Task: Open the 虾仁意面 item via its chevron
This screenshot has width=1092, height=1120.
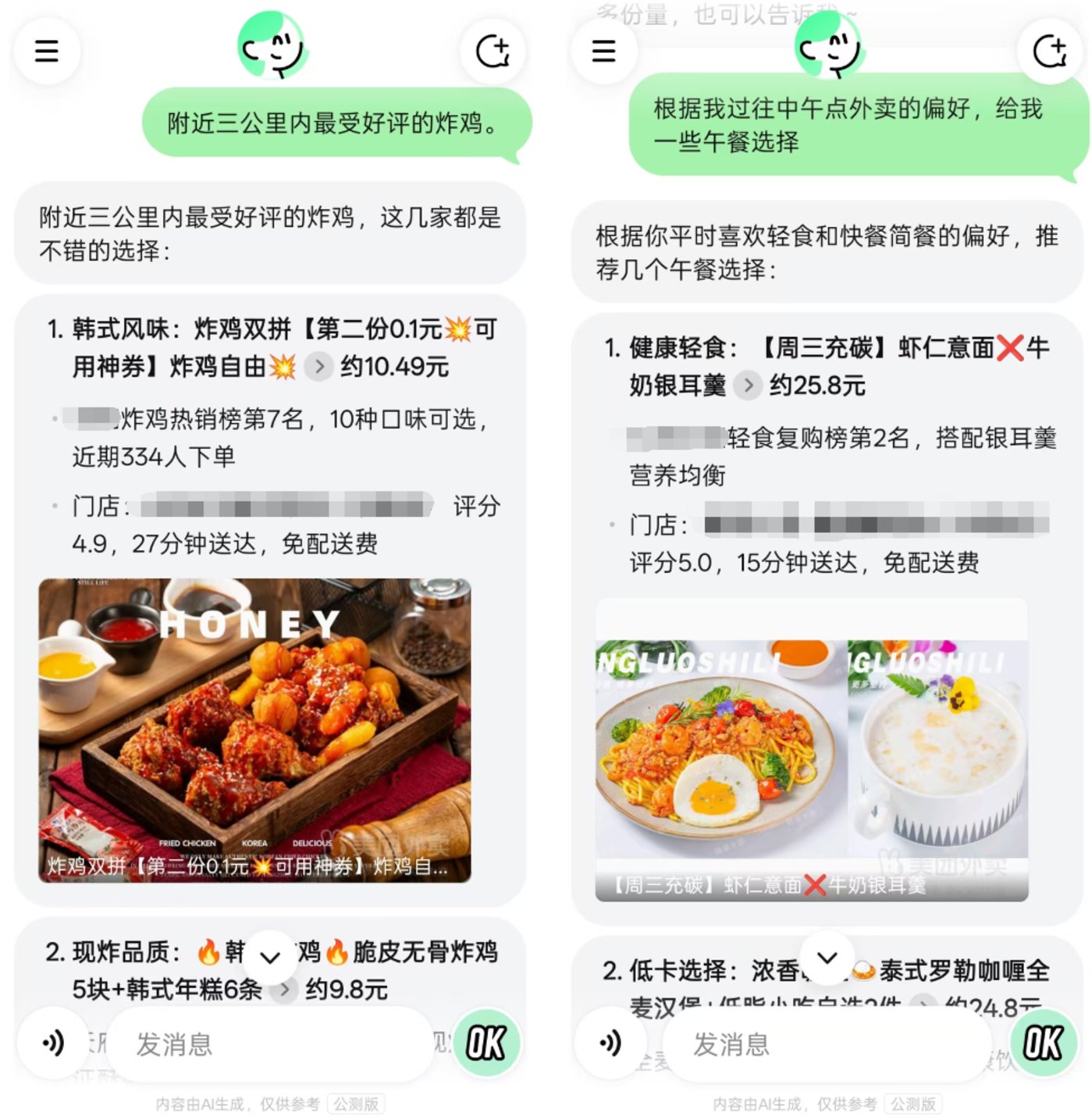Action: click(x=748, y=385)
